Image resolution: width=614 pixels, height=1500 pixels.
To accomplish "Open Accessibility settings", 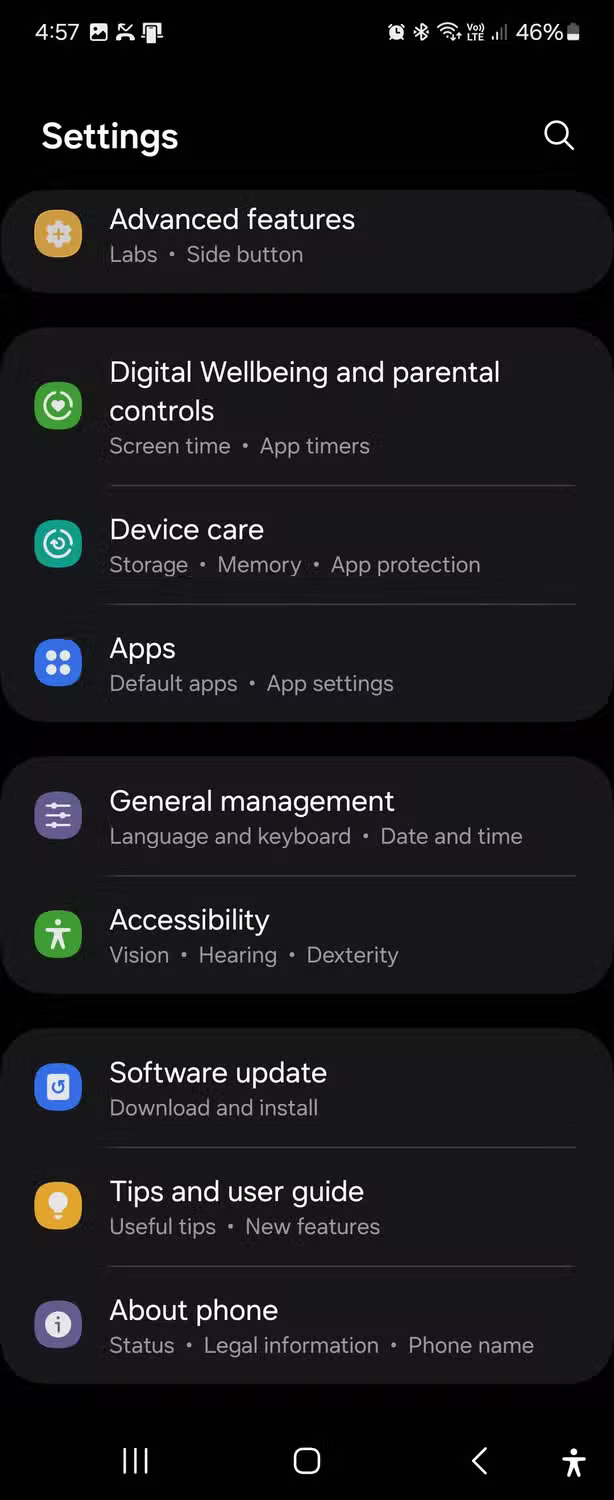I will [x=306, y=936].
